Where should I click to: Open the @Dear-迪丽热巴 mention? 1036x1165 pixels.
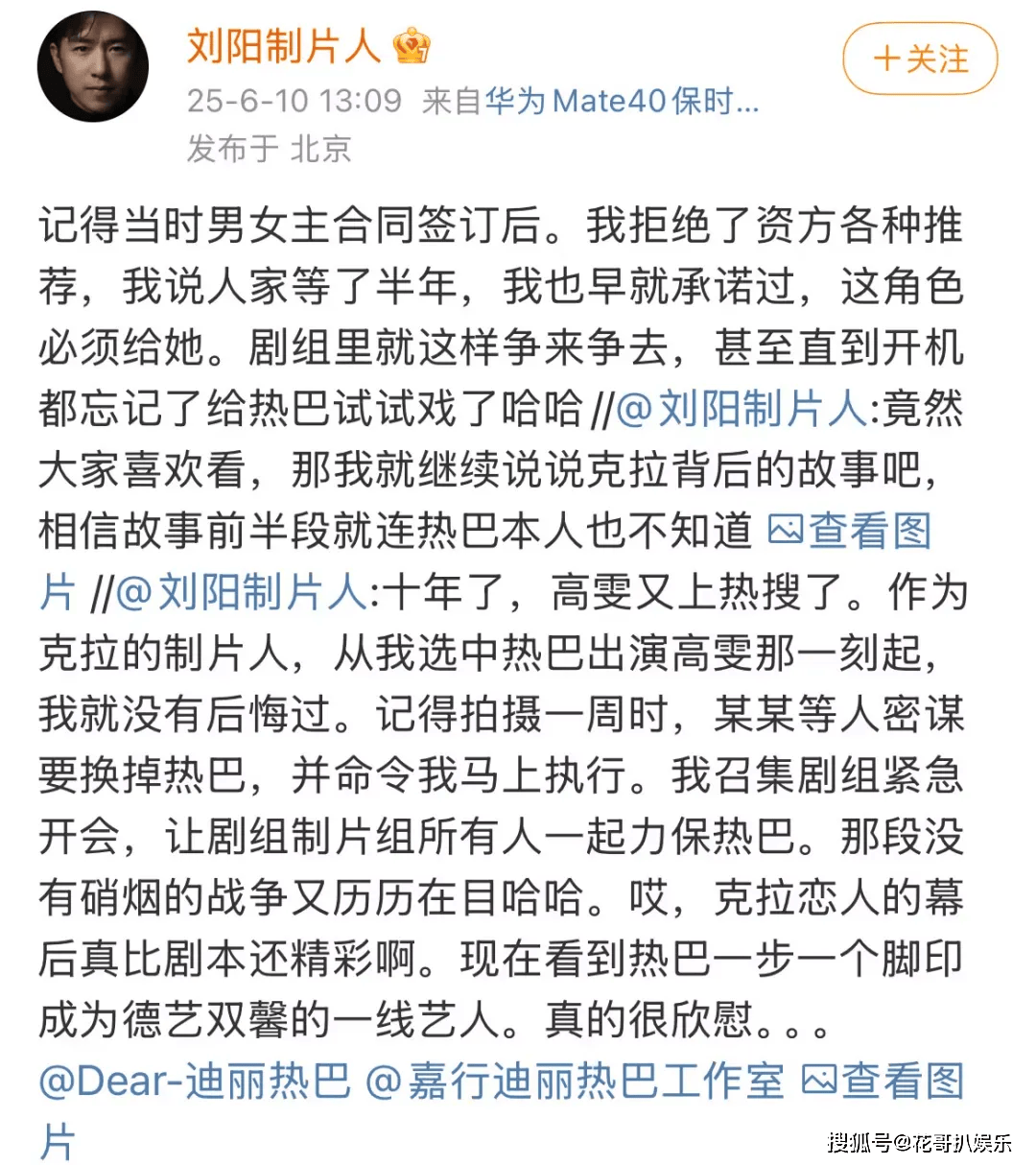pos(195,1082)
